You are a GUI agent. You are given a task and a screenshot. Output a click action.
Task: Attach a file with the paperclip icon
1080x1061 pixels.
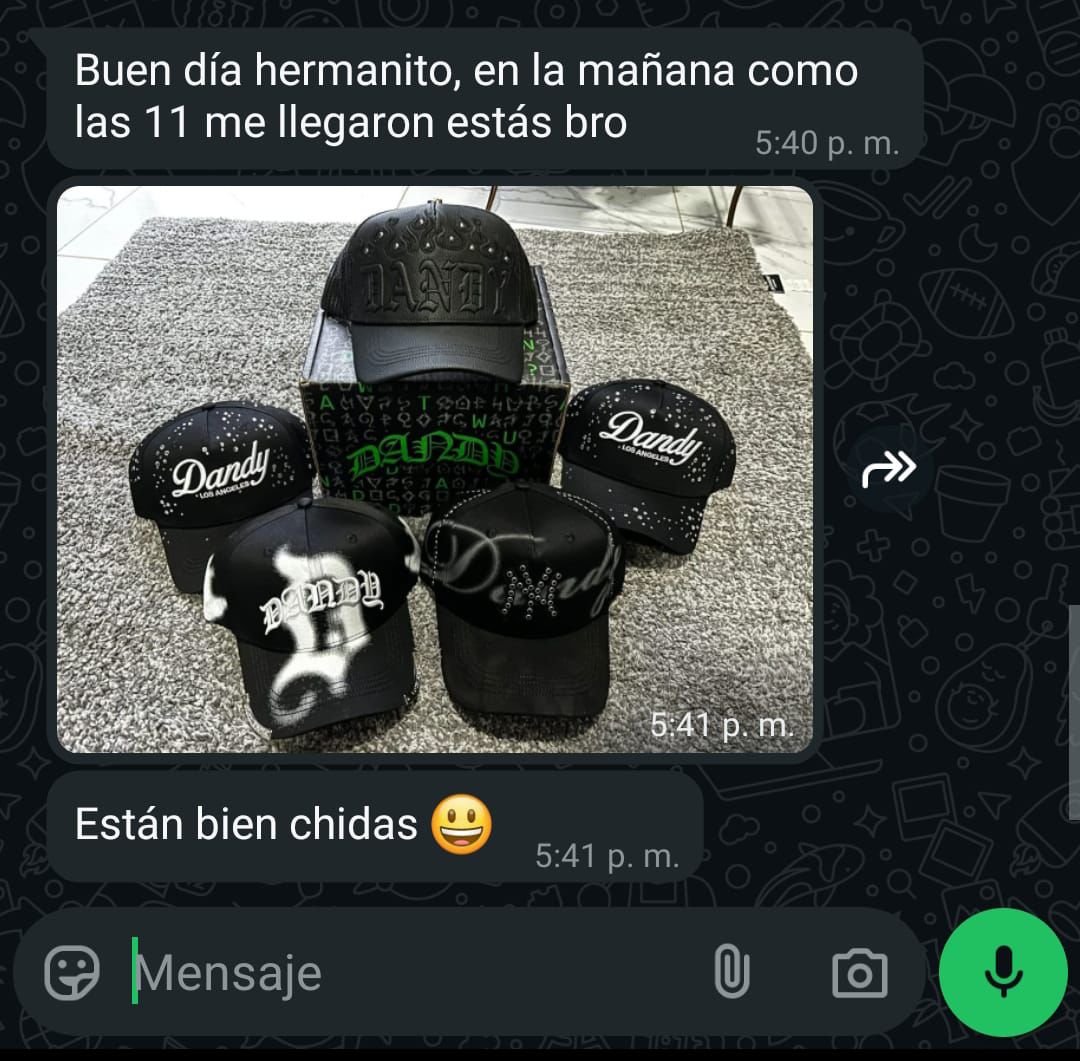tap(732, 972)
